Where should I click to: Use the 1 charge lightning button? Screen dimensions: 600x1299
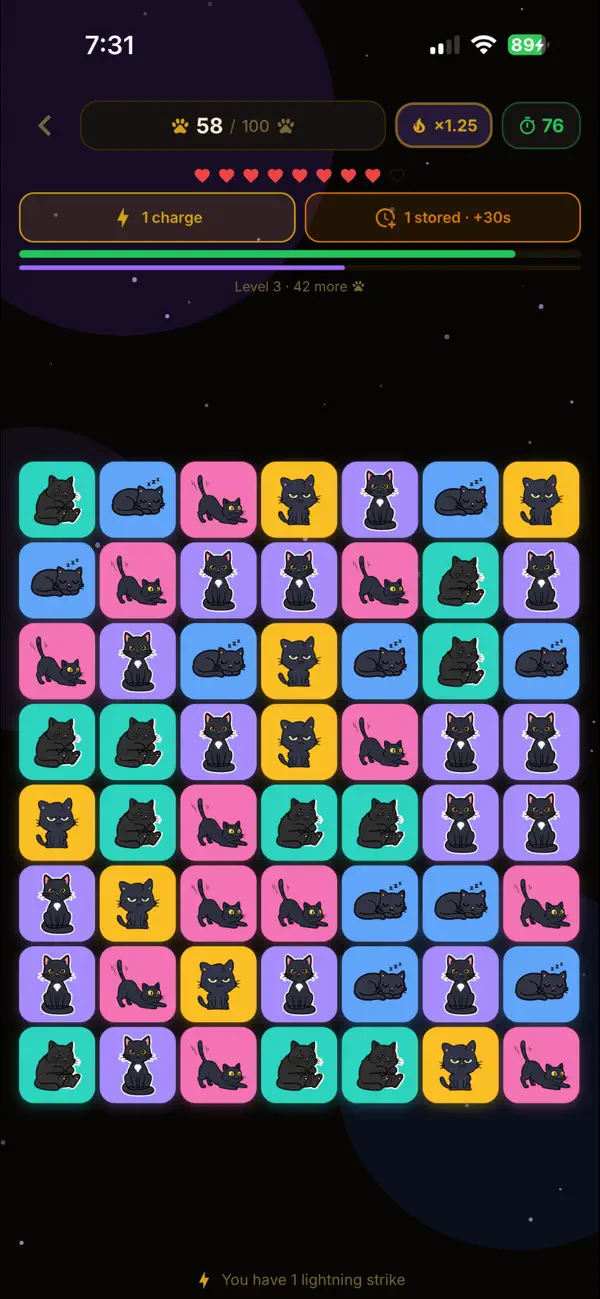point(157,217)
